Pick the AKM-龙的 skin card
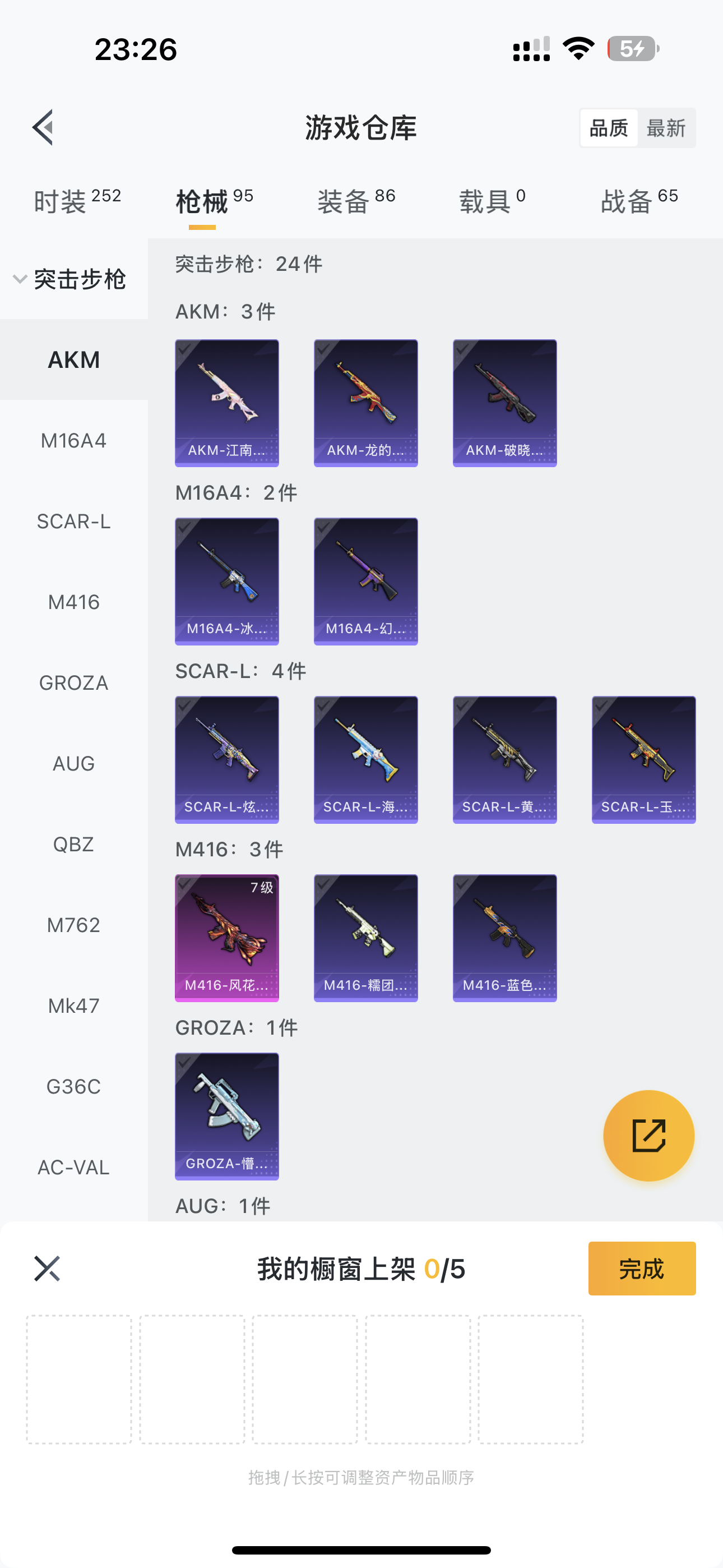The height and width of the screenshot is (1568, 723). point(366,402)
